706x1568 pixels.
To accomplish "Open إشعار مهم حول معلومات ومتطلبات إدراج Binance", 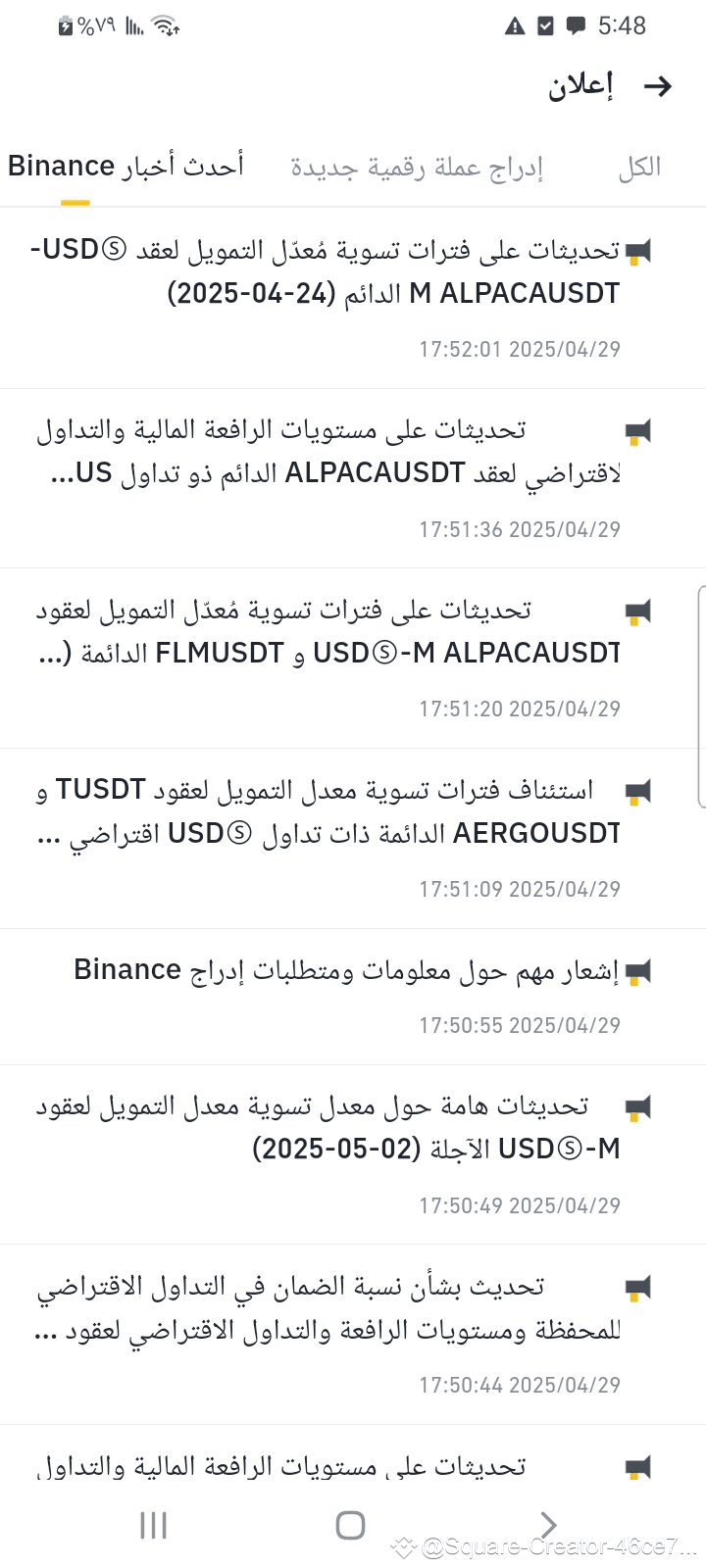I will coord(353,997).
